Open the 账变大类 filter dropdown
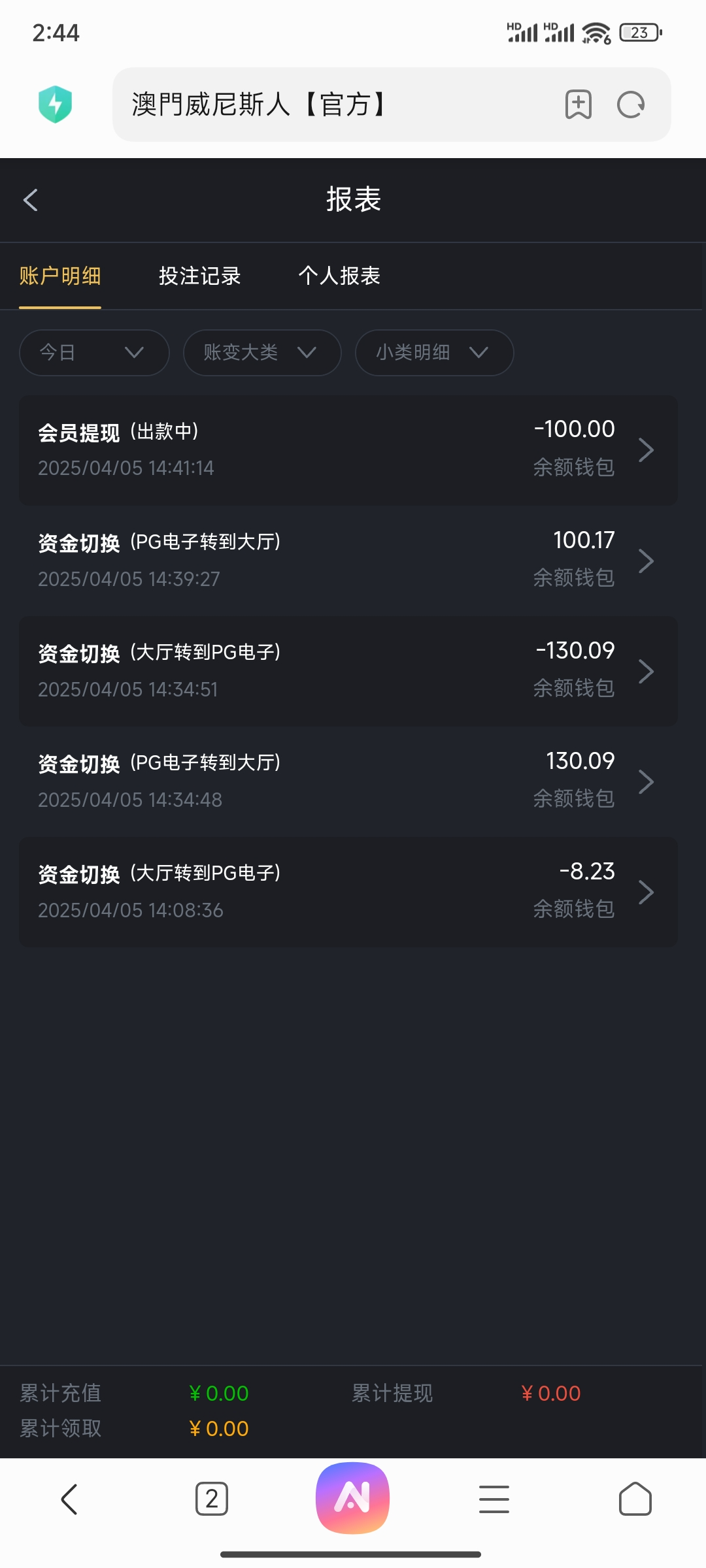The height and width of the screenshot is (1568, 706). [x=262, y=353]
